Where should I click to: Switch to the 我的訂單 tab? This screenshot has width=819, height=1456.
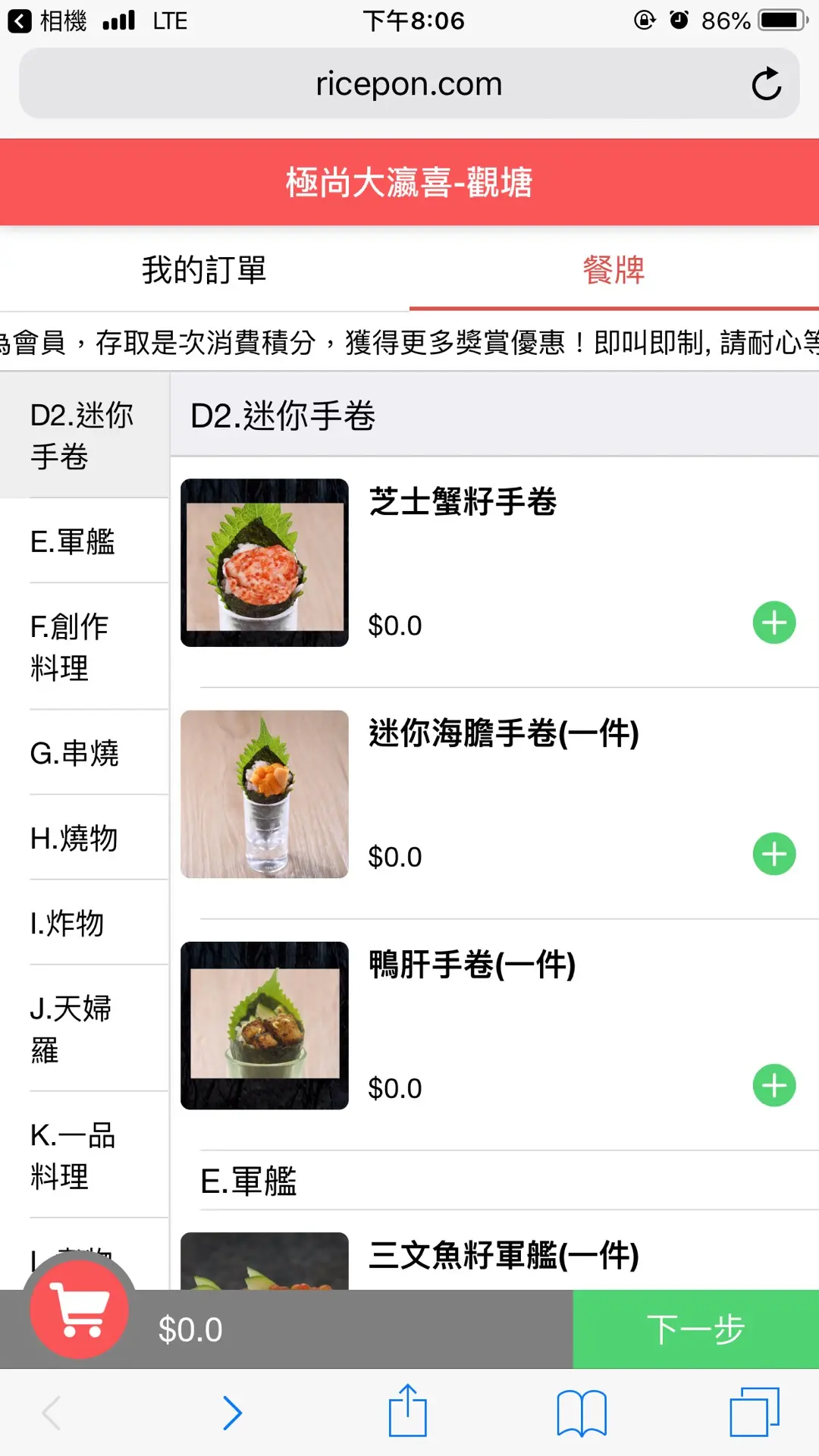coord(204,270)
